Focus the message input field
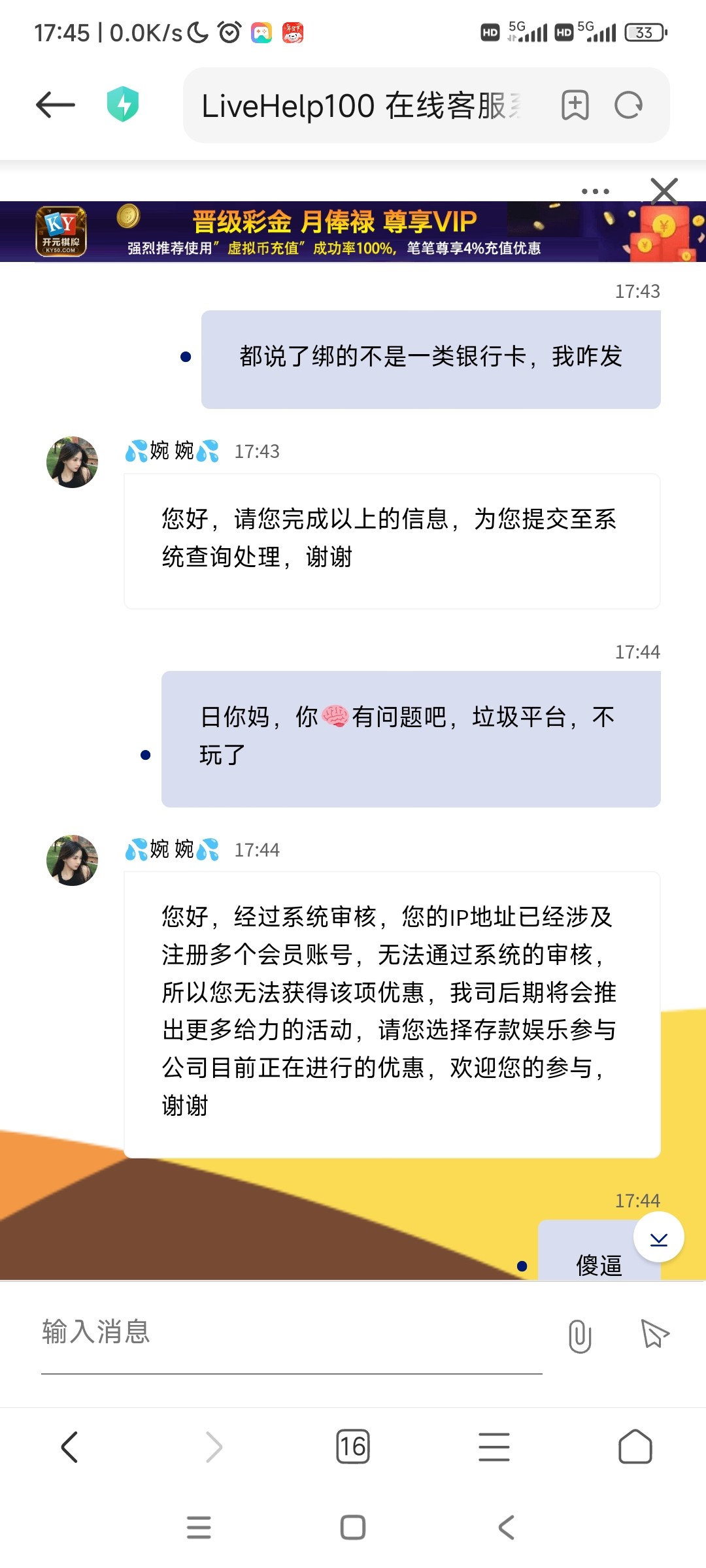The image size is (706, 1568). click(x=291, y=1331)
